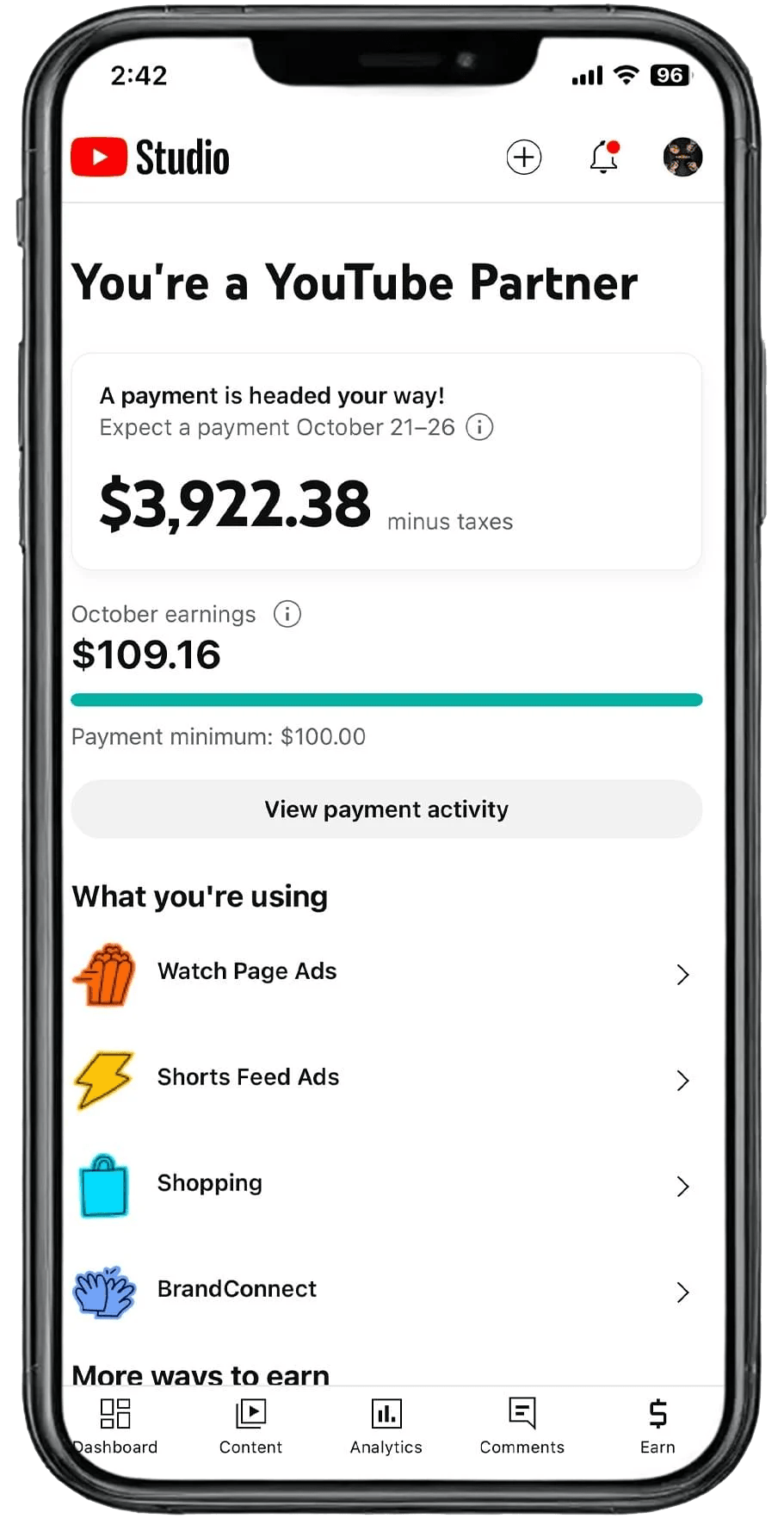Open the Shopping row
The width and height of the screenshot is (784, 1525).
click(x=386, y=1185)
